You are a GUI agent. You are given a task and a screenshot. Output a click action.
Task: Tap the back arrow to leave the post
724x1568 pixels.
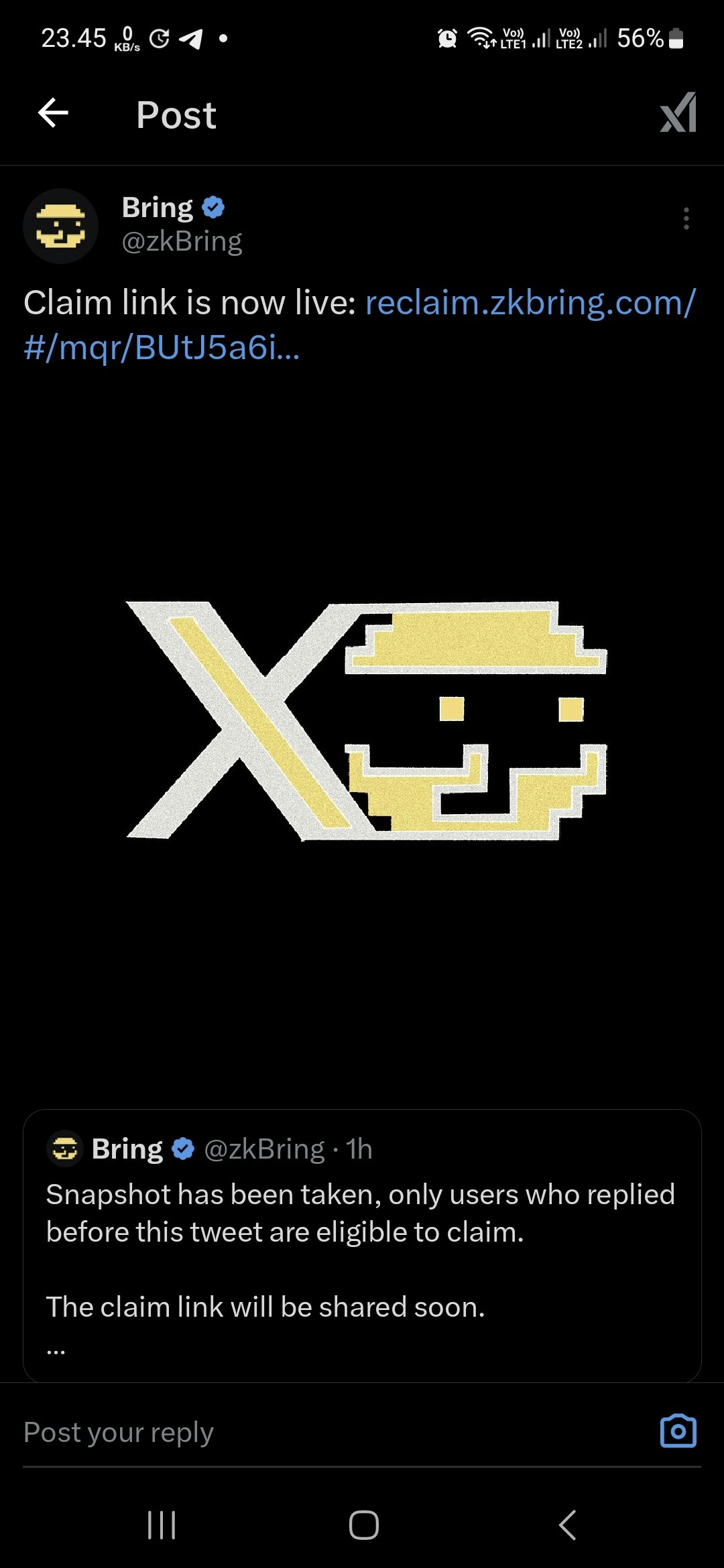53,113
